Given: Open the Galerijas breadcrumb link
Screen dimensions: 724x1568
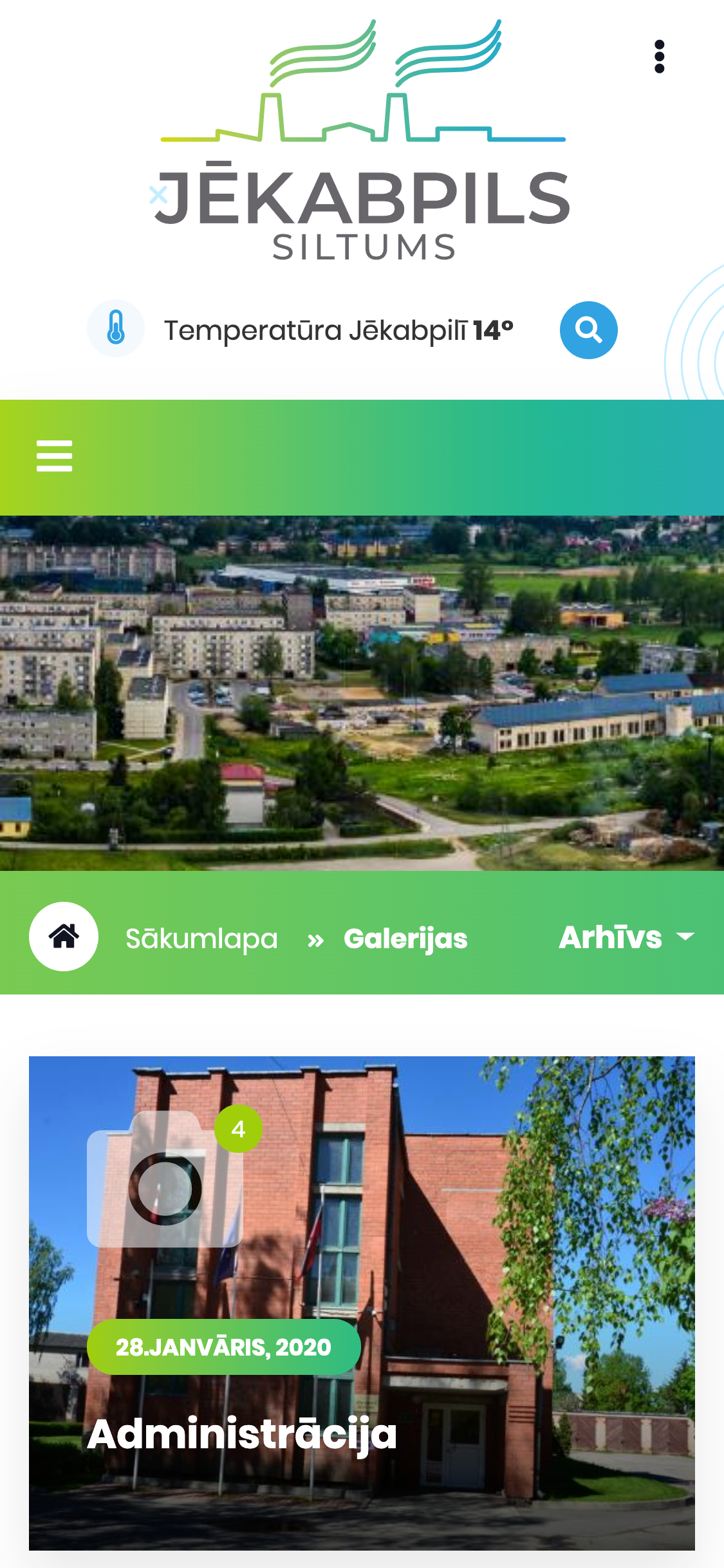Looking at the screenshot, I should [405, 938].
